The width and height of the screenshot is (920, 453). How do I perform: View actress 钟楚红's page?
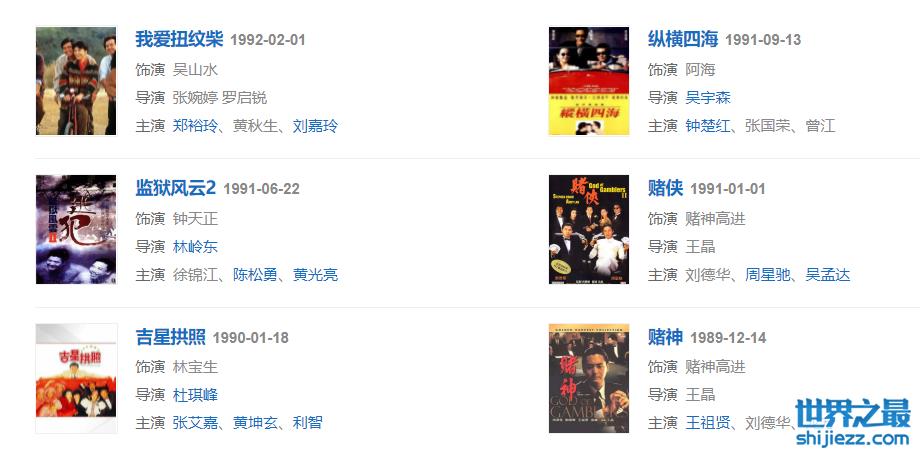(x=708, y=126)
